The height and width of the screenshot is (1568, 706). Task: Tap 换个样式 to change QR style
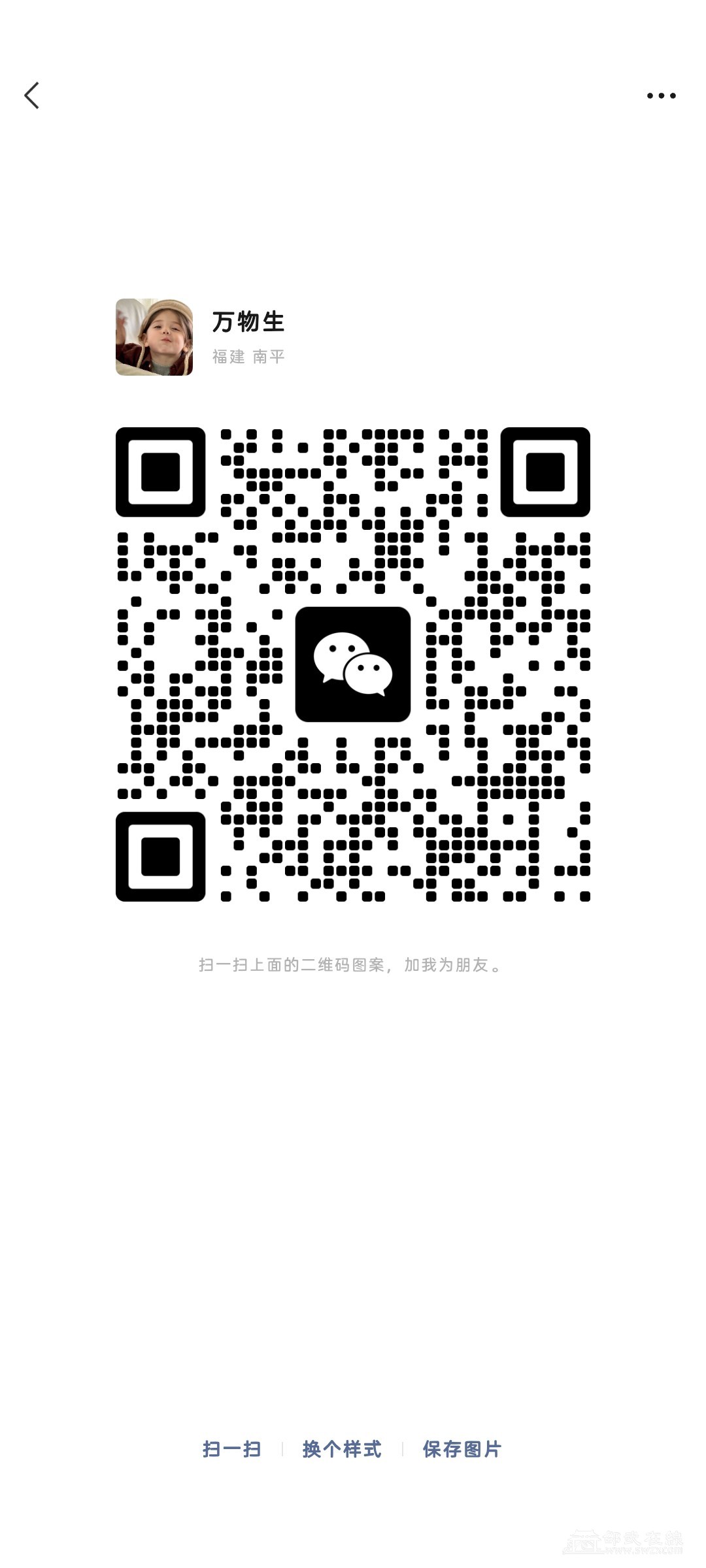coord(342,1449)
